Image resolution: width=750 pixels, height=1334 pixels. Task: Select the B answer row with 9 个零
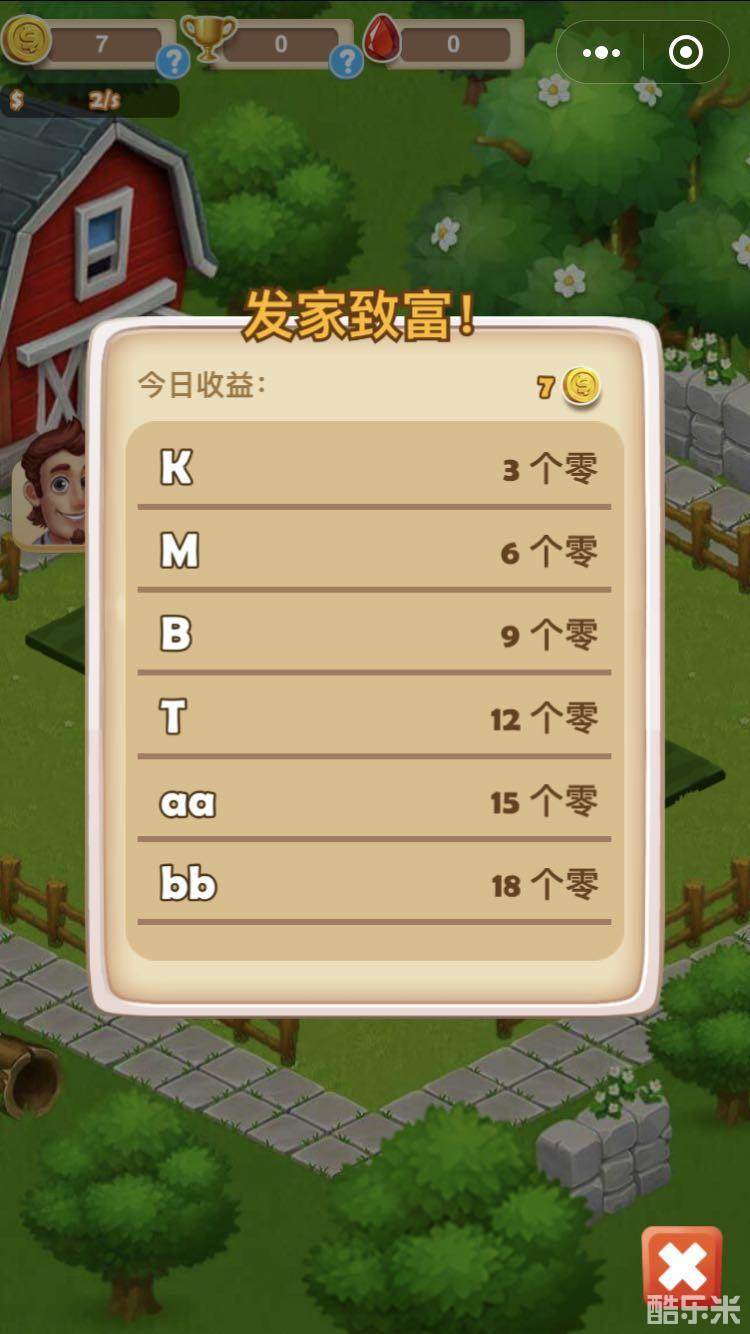coord(375,634)
